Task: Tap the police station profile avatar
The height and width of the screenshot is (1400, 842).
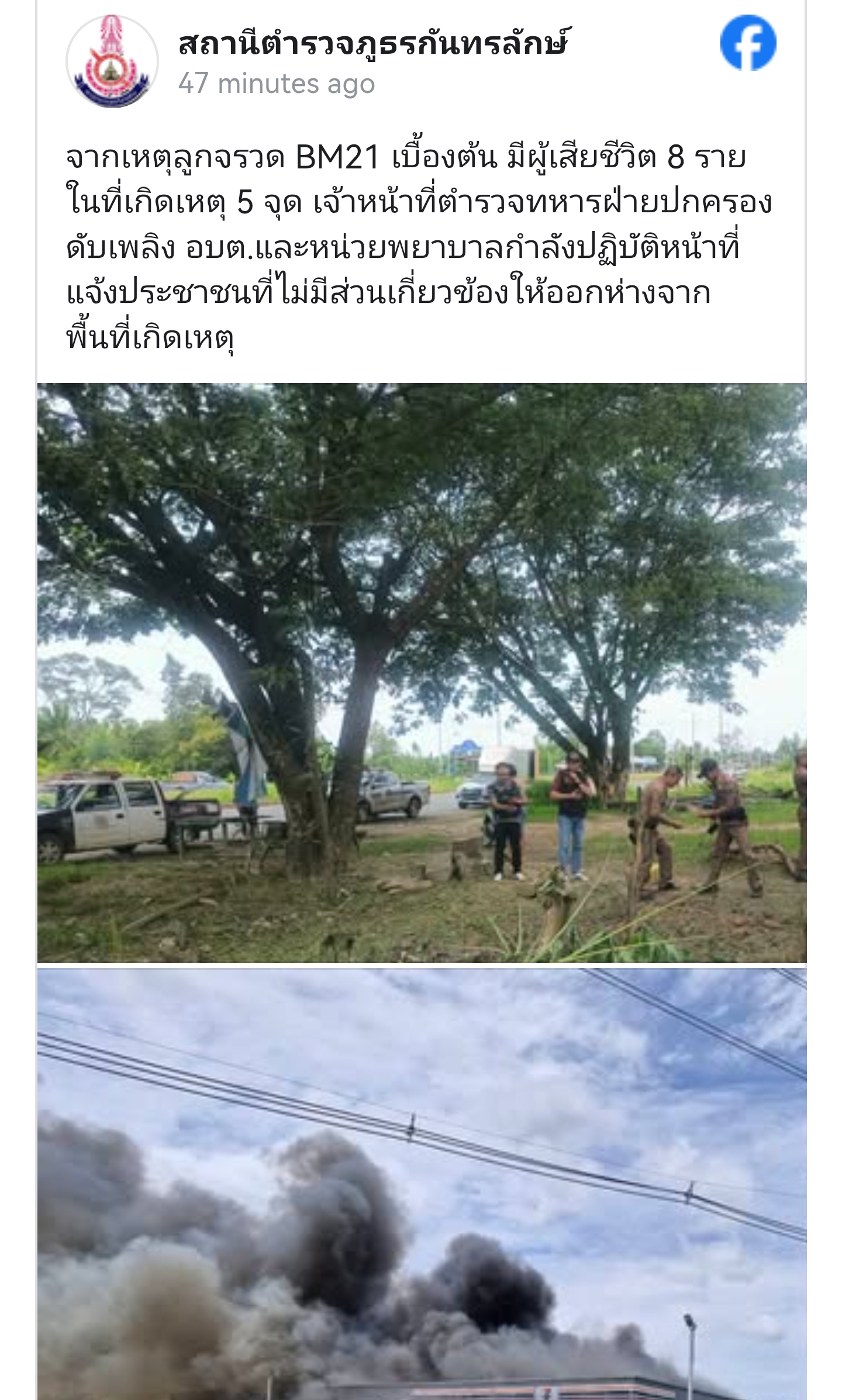Action: click(112, 62)
